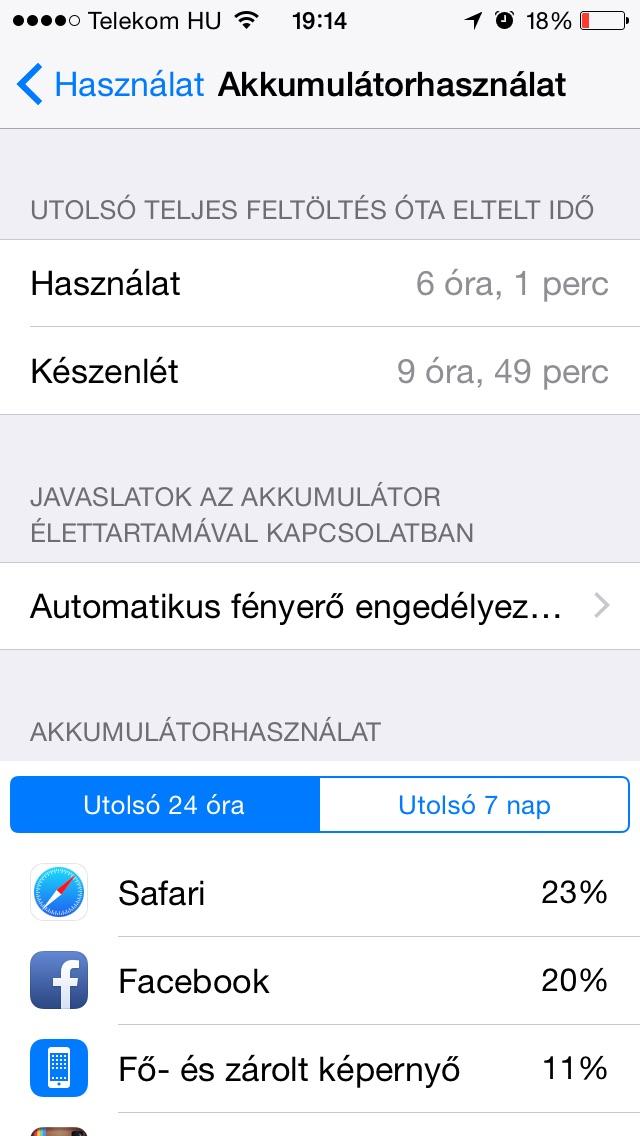Go back to Használat settings
This screenshot has width=640, height=1136.
[x=110, y=85]
